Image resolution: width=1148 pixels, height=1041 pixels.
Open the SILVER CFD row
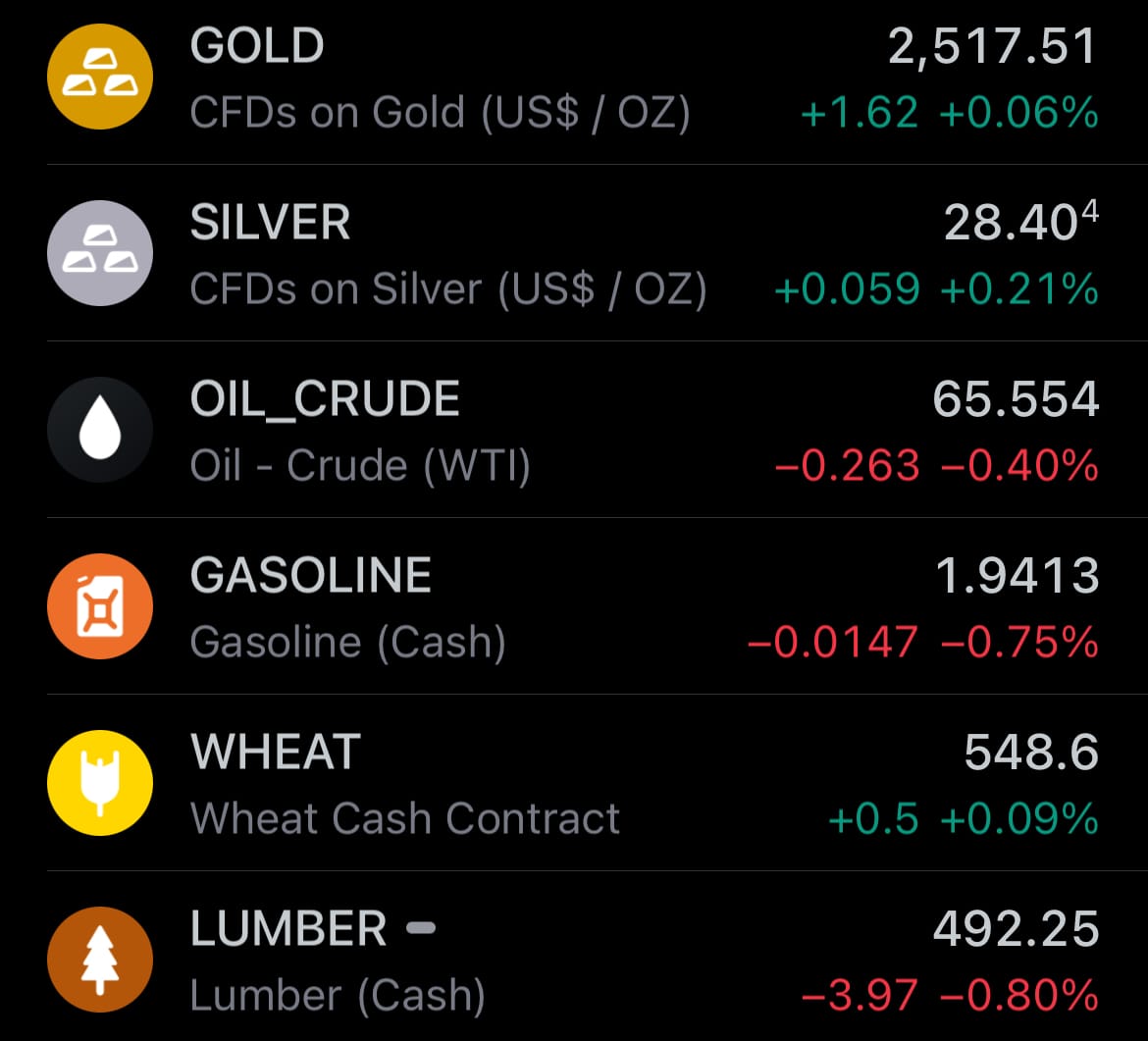coord(574,255)
